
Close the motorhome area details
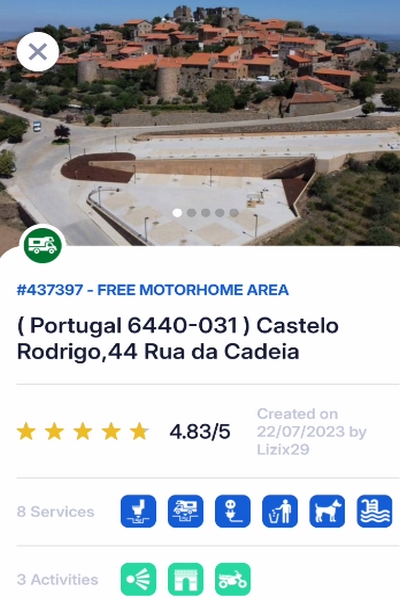[x=38, y=52]
